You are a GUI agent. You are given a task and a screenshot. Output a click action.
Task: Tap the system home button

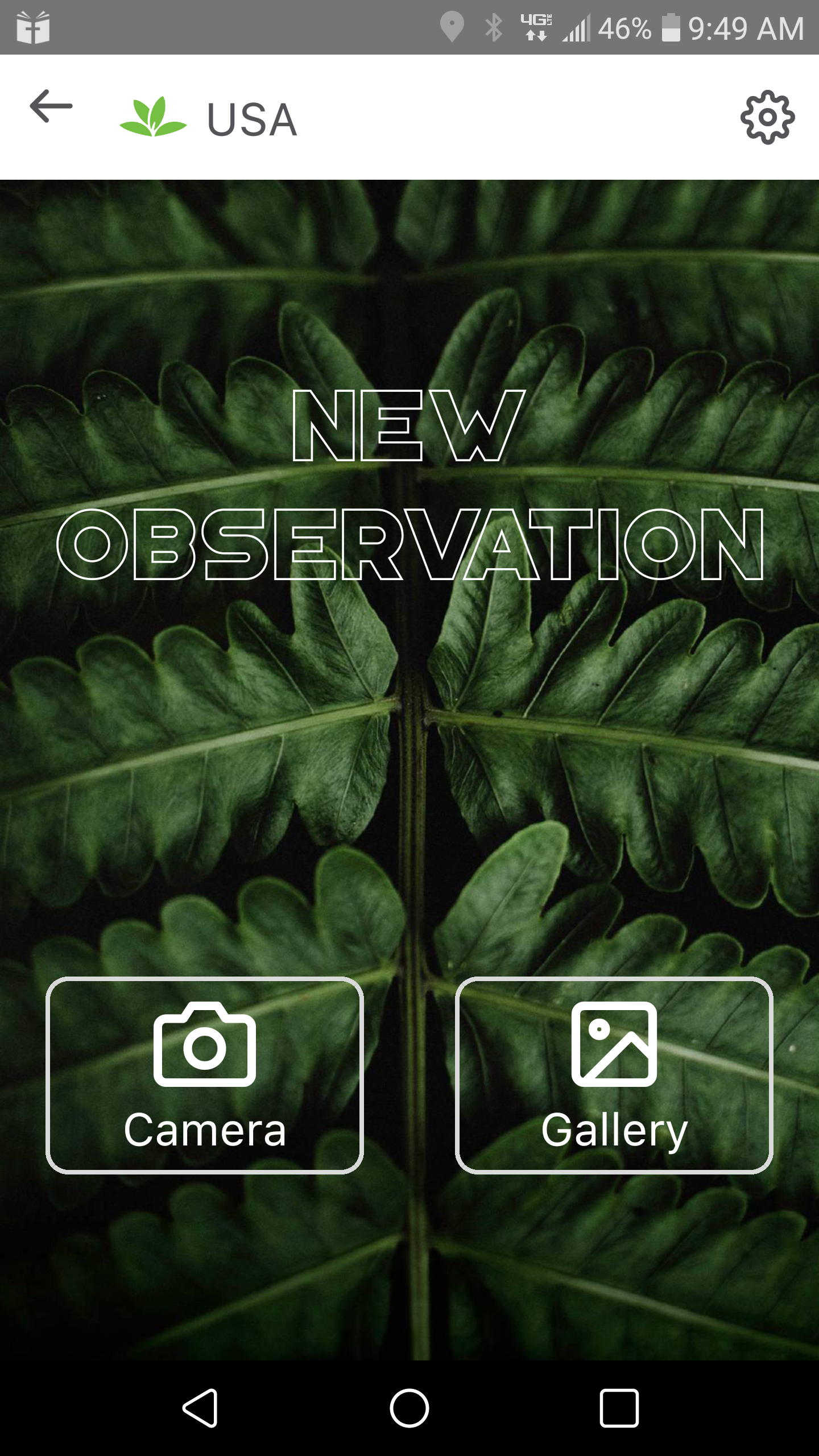pos(409,1408)
